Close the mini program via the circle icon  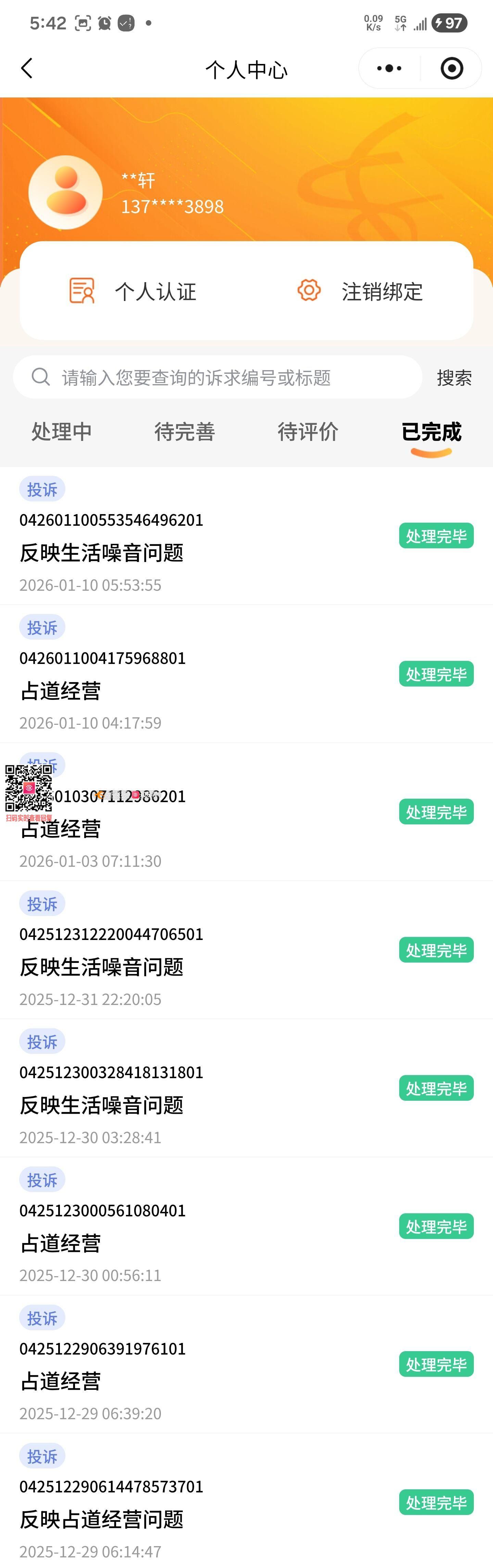[452, 69]
